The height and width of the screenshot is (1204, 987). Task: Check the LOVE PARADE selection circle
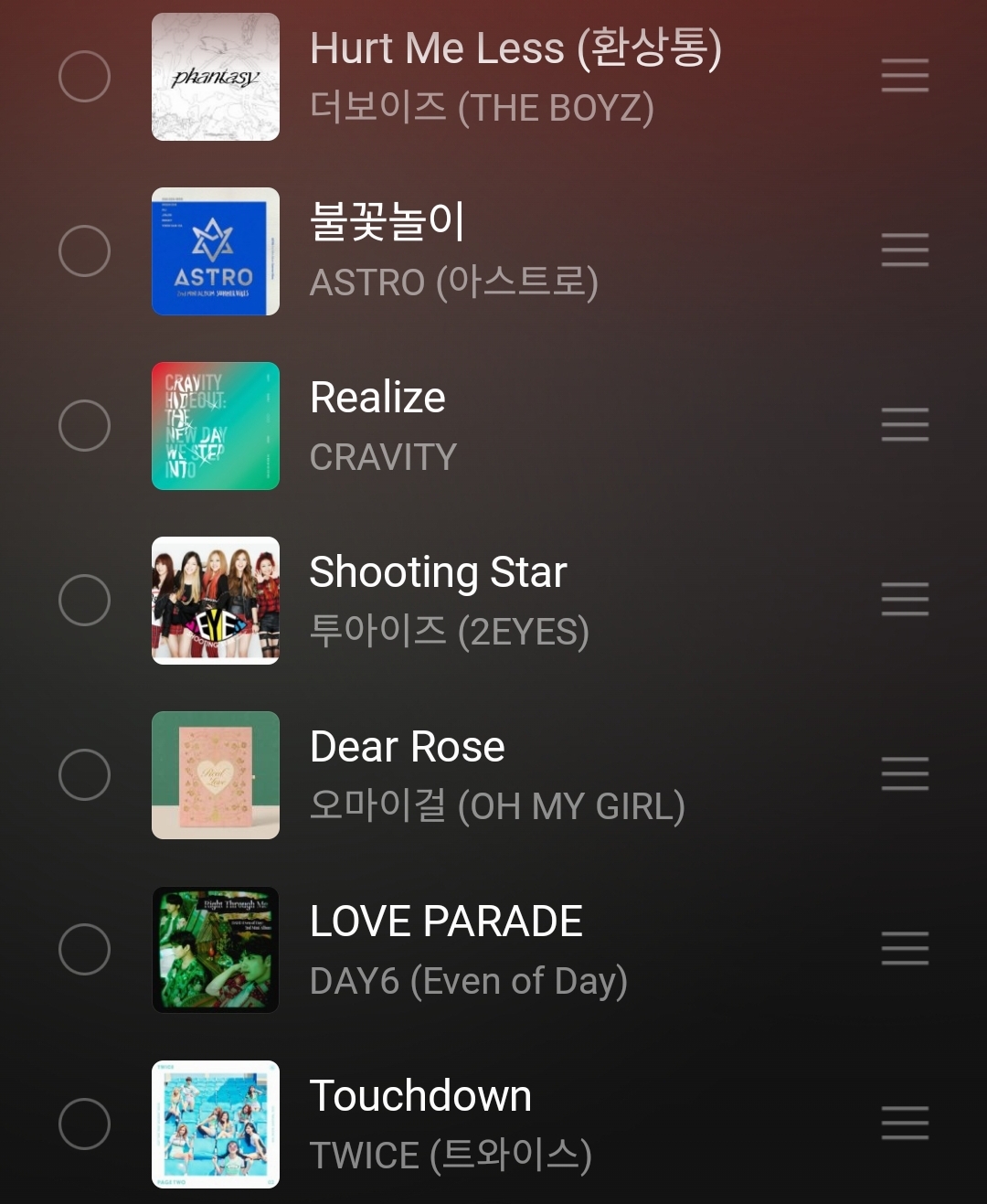pos(84,949)
